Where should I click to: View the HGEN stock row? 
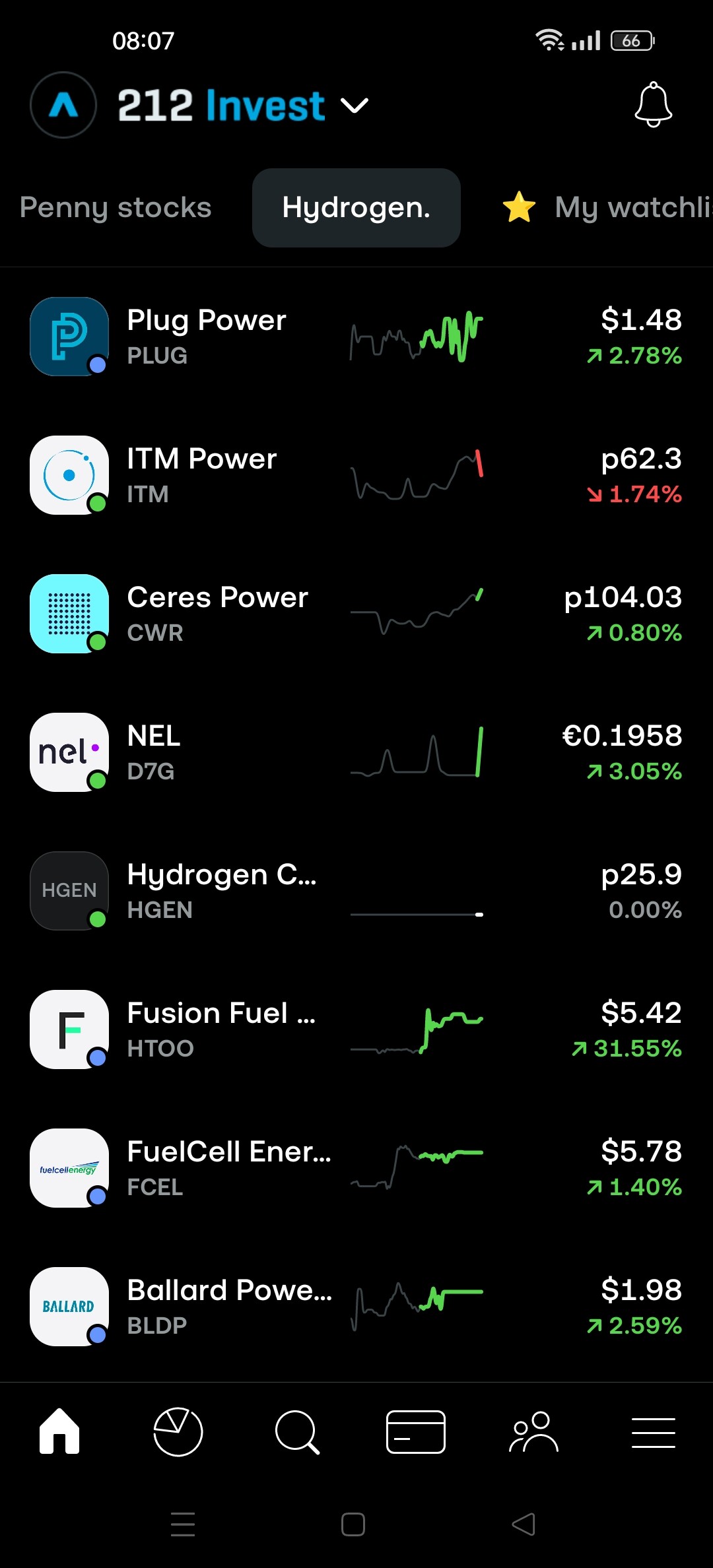[356, 891]
